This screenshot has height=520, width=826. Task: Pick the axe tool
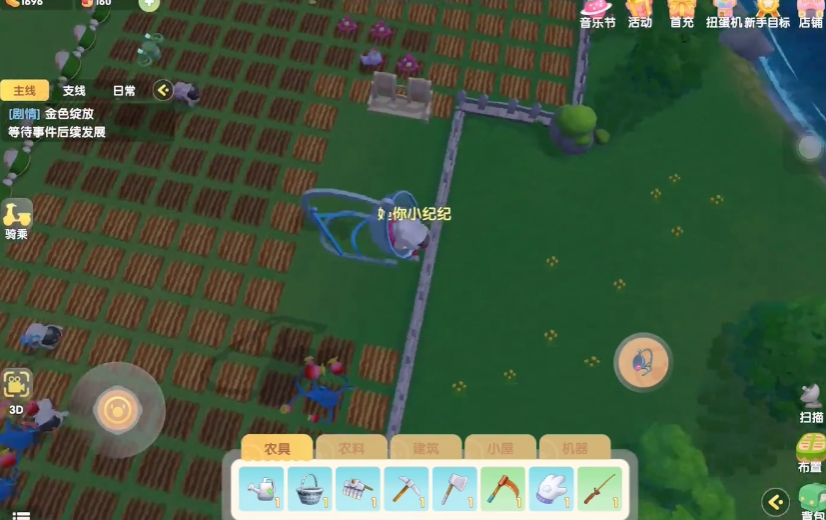[x=454, y=488]
